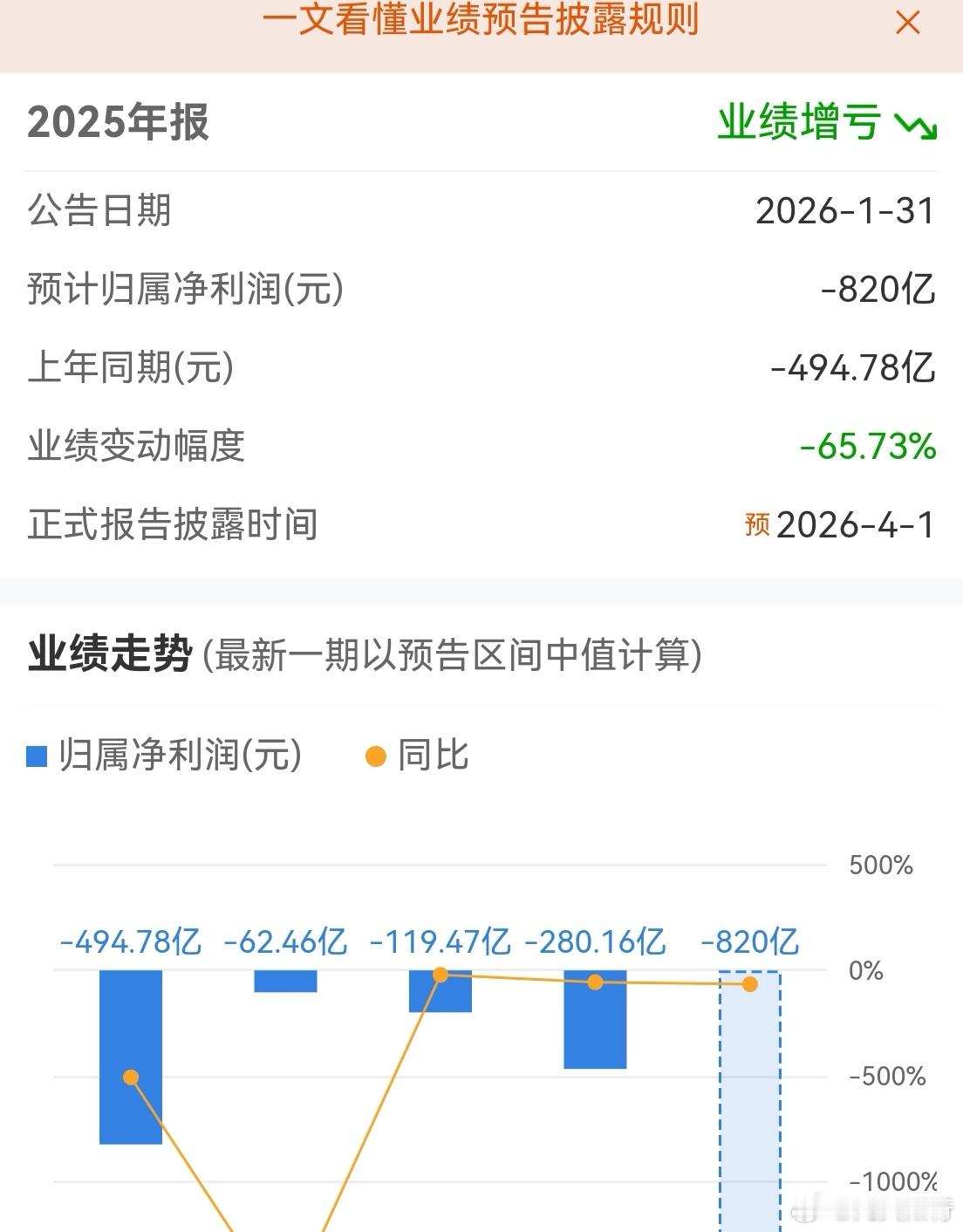Select the orange data point on the -820亿 bar
This screenshot has height=1232, width=963.
click(x=749, y=984)
